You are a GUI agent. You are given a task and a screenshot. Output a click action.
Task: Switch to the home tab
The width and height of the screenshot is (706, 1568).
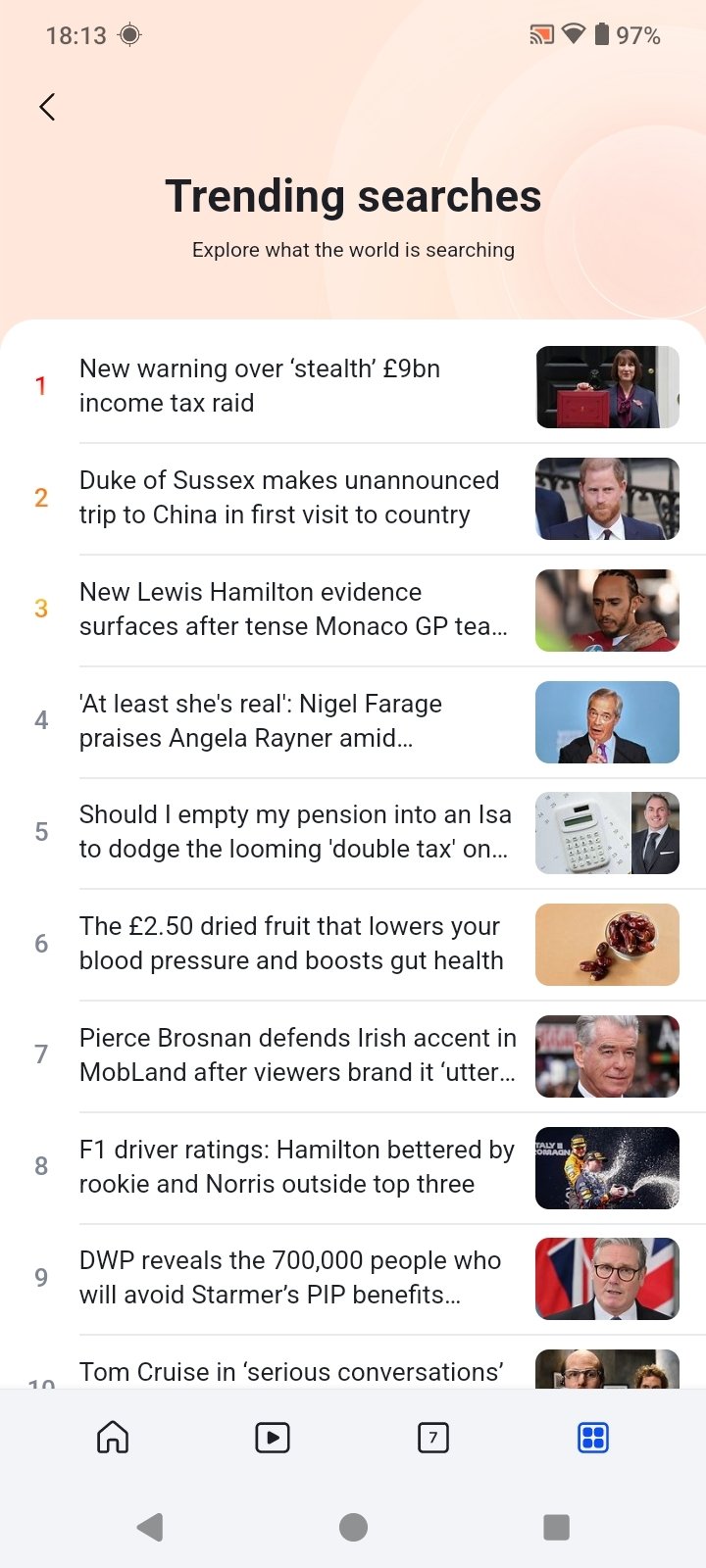pyautogui.click(x=113, y=1438)
